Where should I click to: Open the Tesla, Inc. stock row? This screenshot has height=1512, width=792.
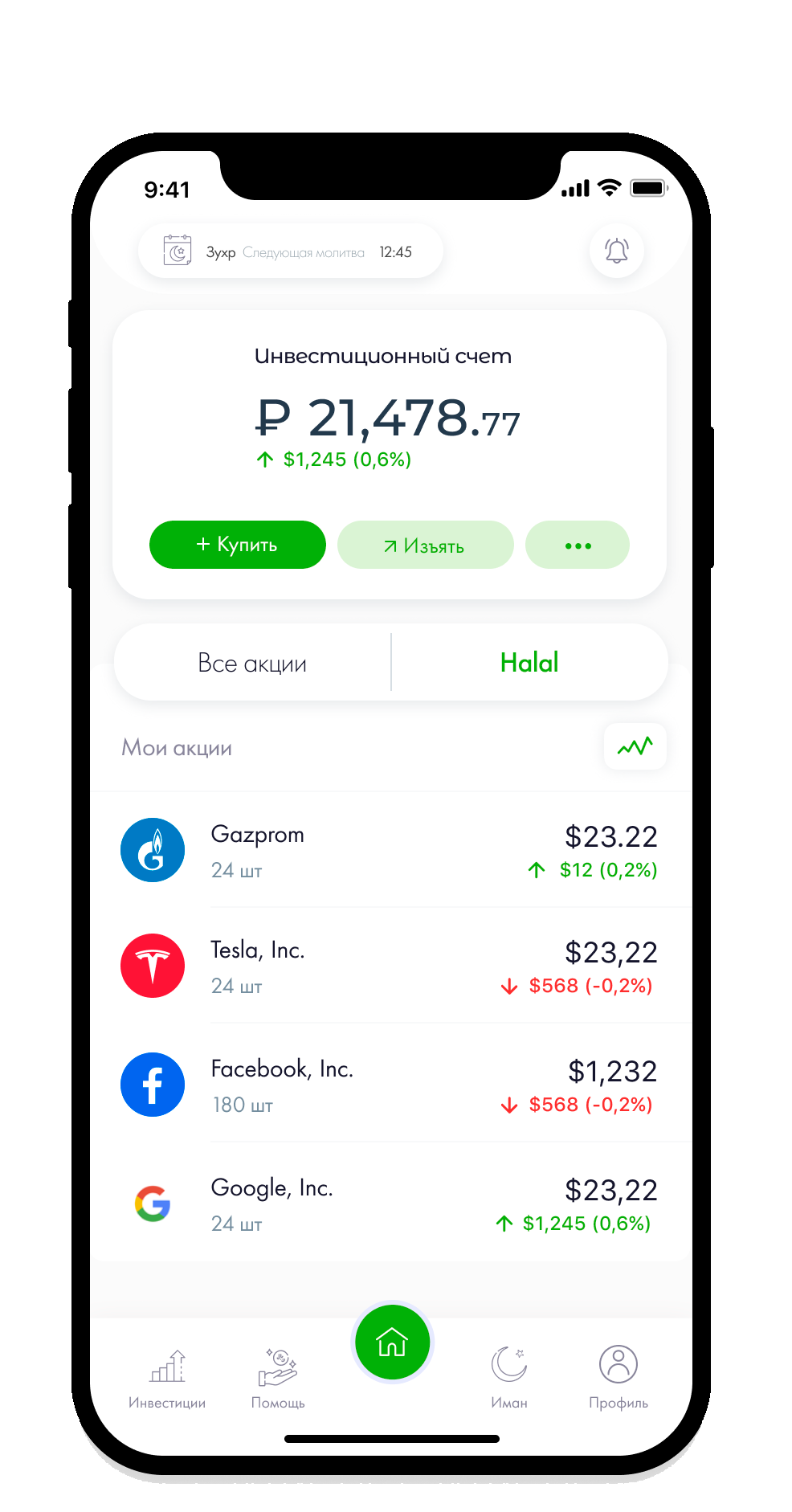tap(390, 966)
